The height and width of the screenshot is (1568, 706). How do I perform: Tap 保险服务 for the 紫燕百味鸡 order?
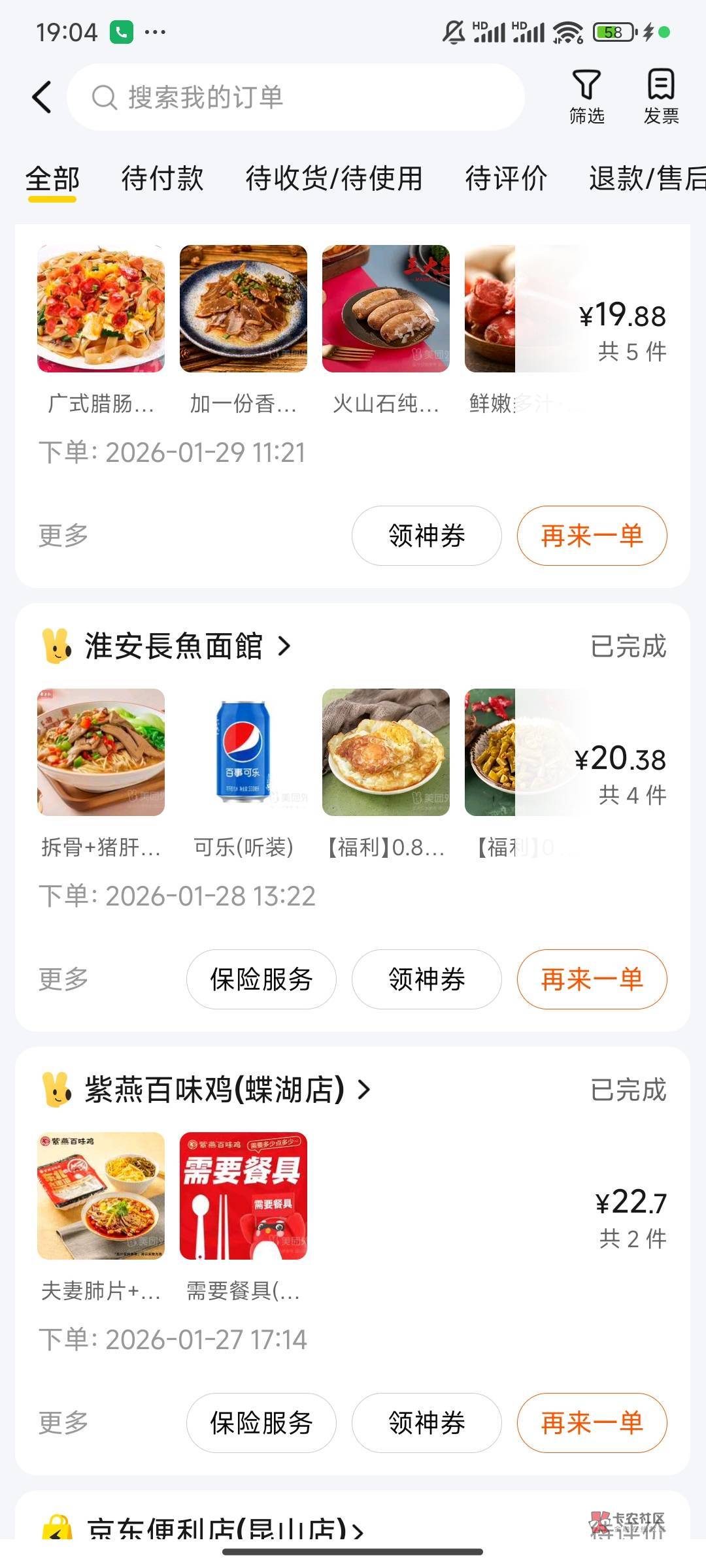click(x=261, y=1423)
